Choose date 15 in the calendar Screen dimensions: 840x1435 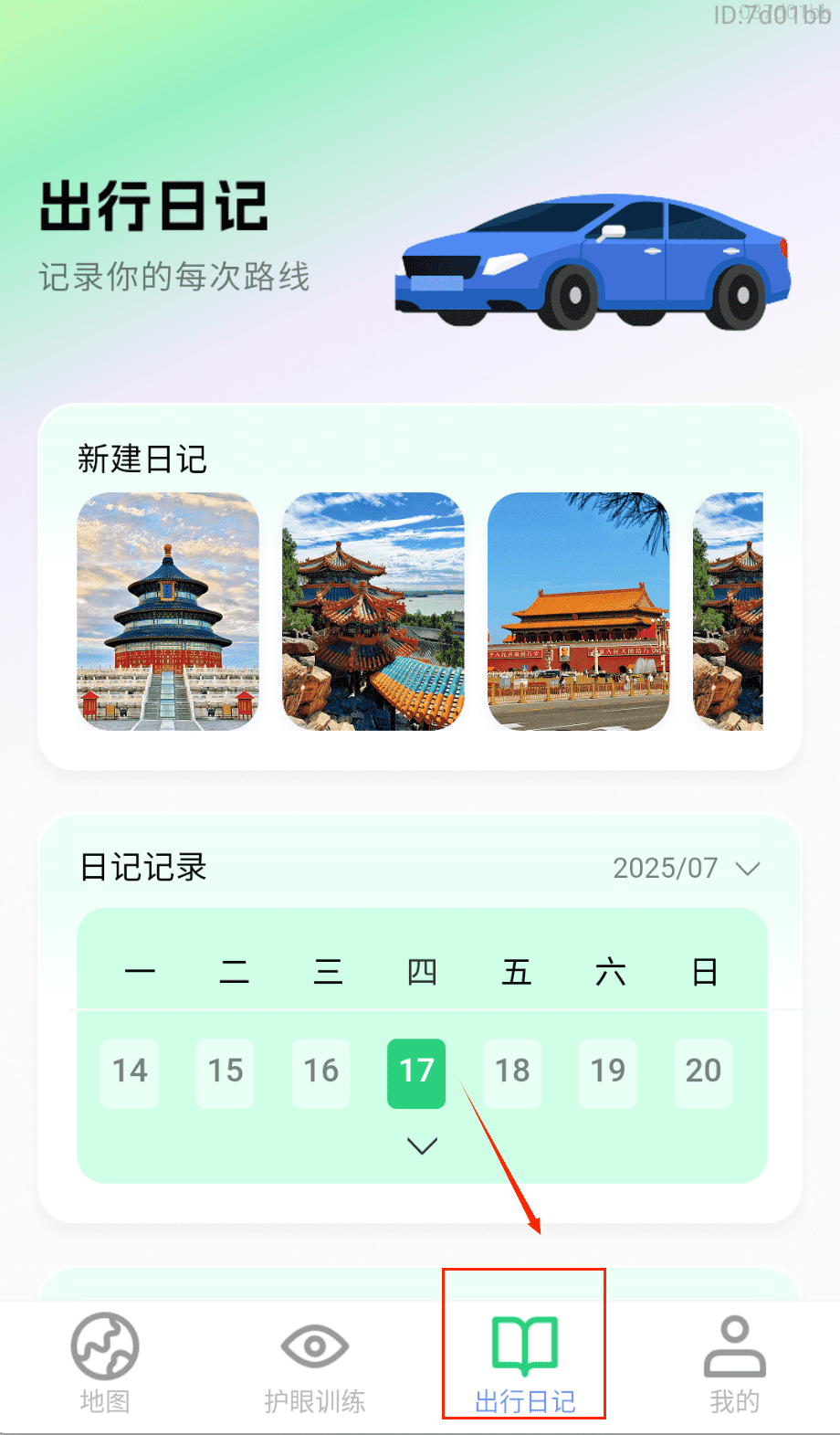pos(226,1072)
